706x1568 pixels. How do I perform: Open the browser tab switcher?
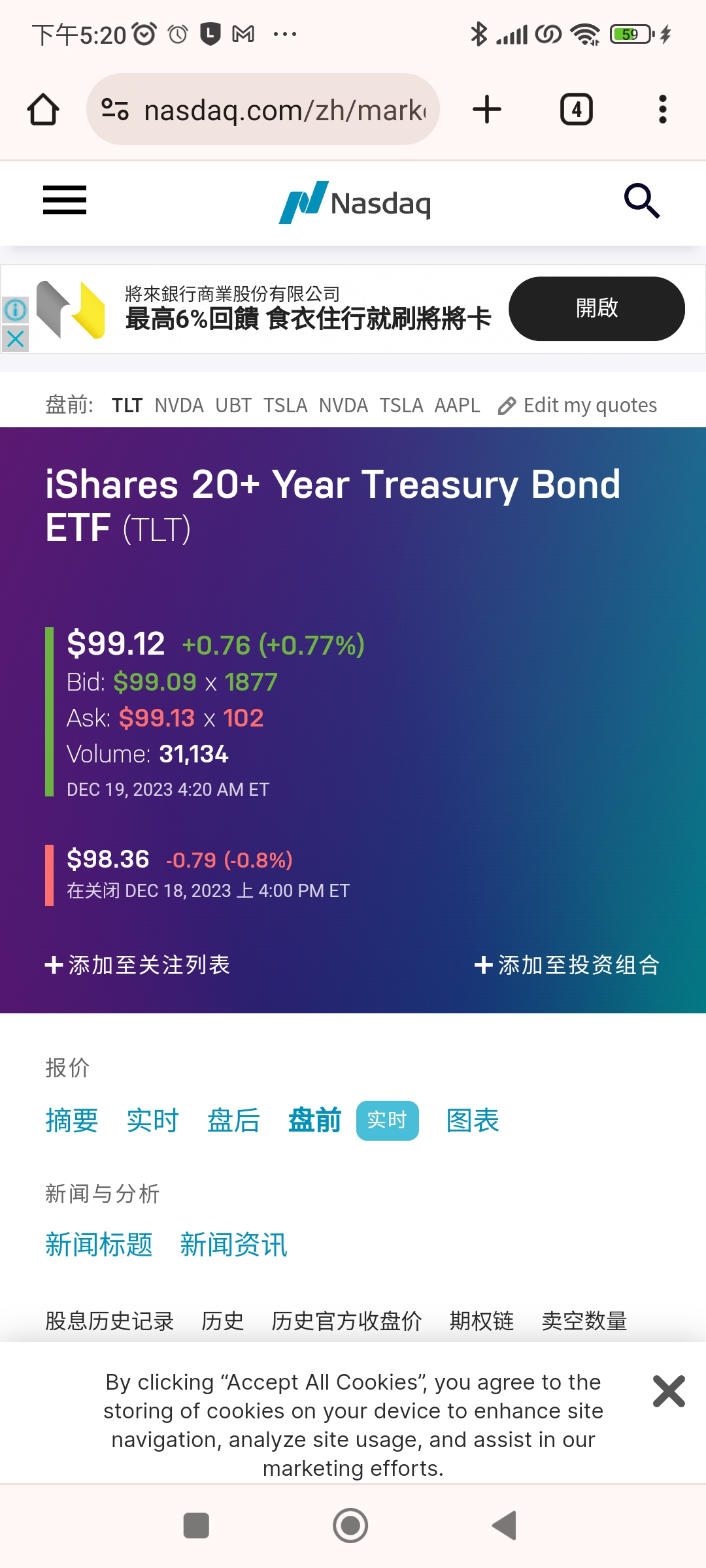(x=576, y=110)
